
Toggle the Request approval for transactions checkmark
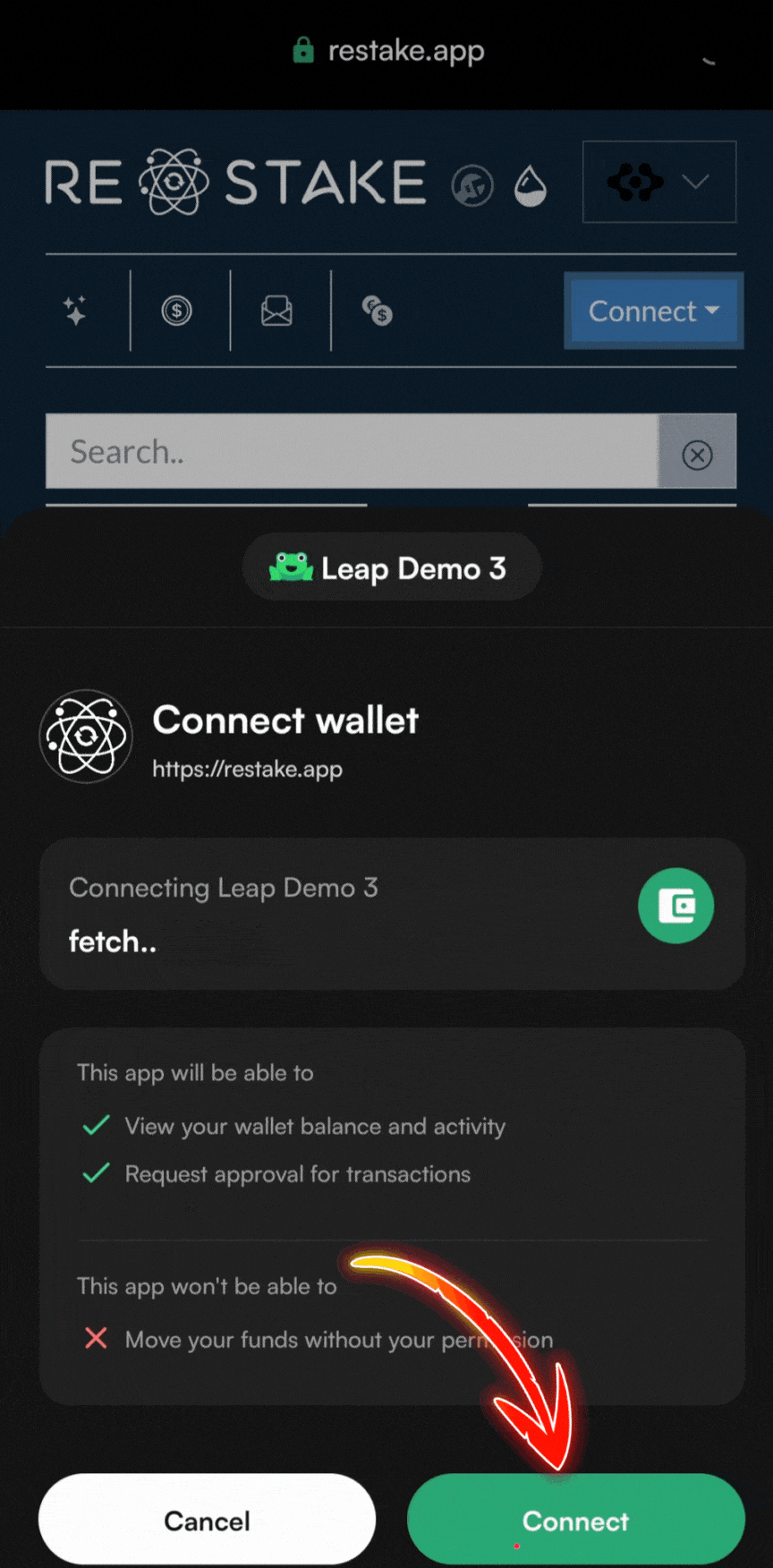(96, 1173)
